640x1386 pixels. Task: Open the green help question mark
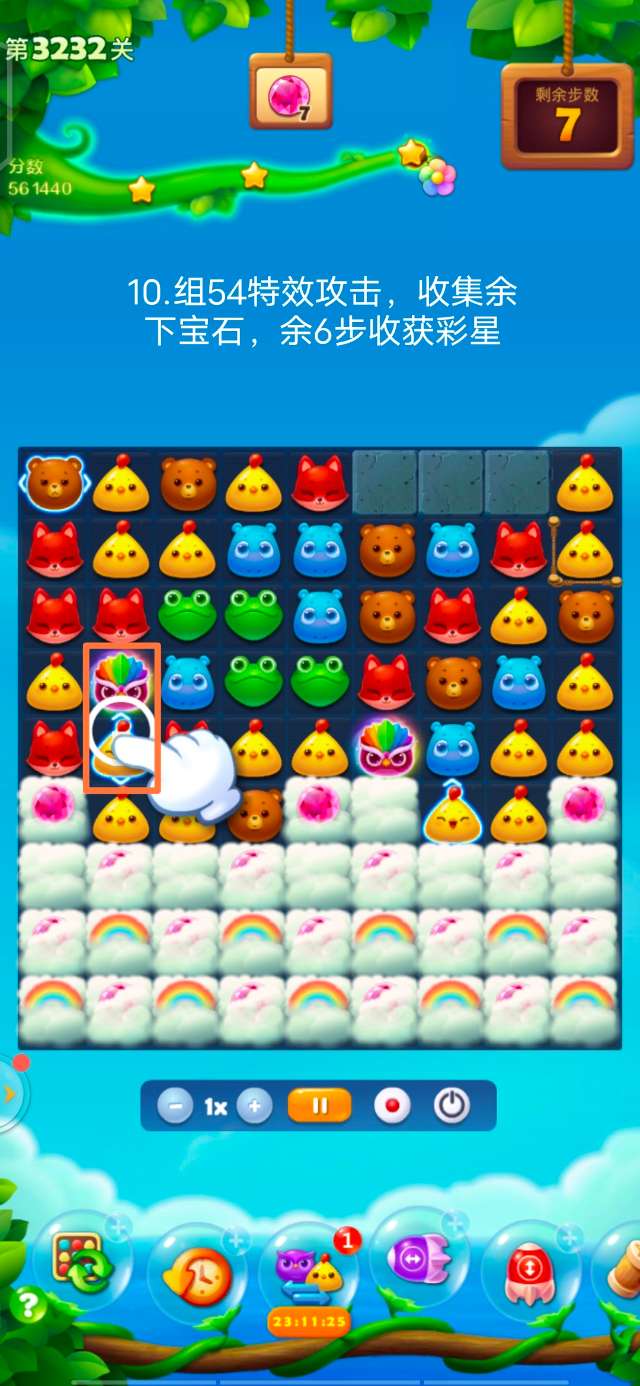(x=27, y=1306)
